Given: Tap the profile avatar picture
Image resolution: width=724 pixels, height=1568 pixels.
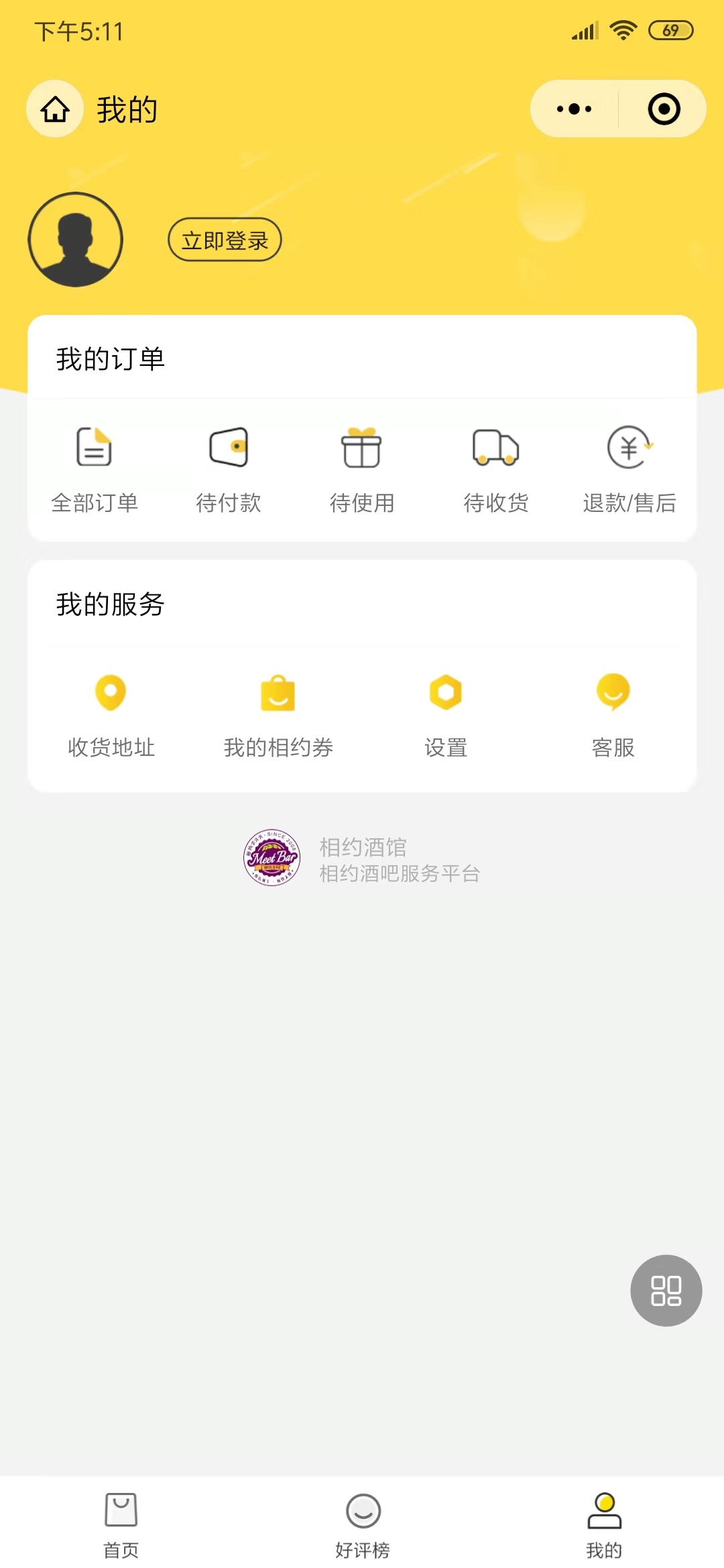Looking at the screenshot, I should [x=75, y=239].
